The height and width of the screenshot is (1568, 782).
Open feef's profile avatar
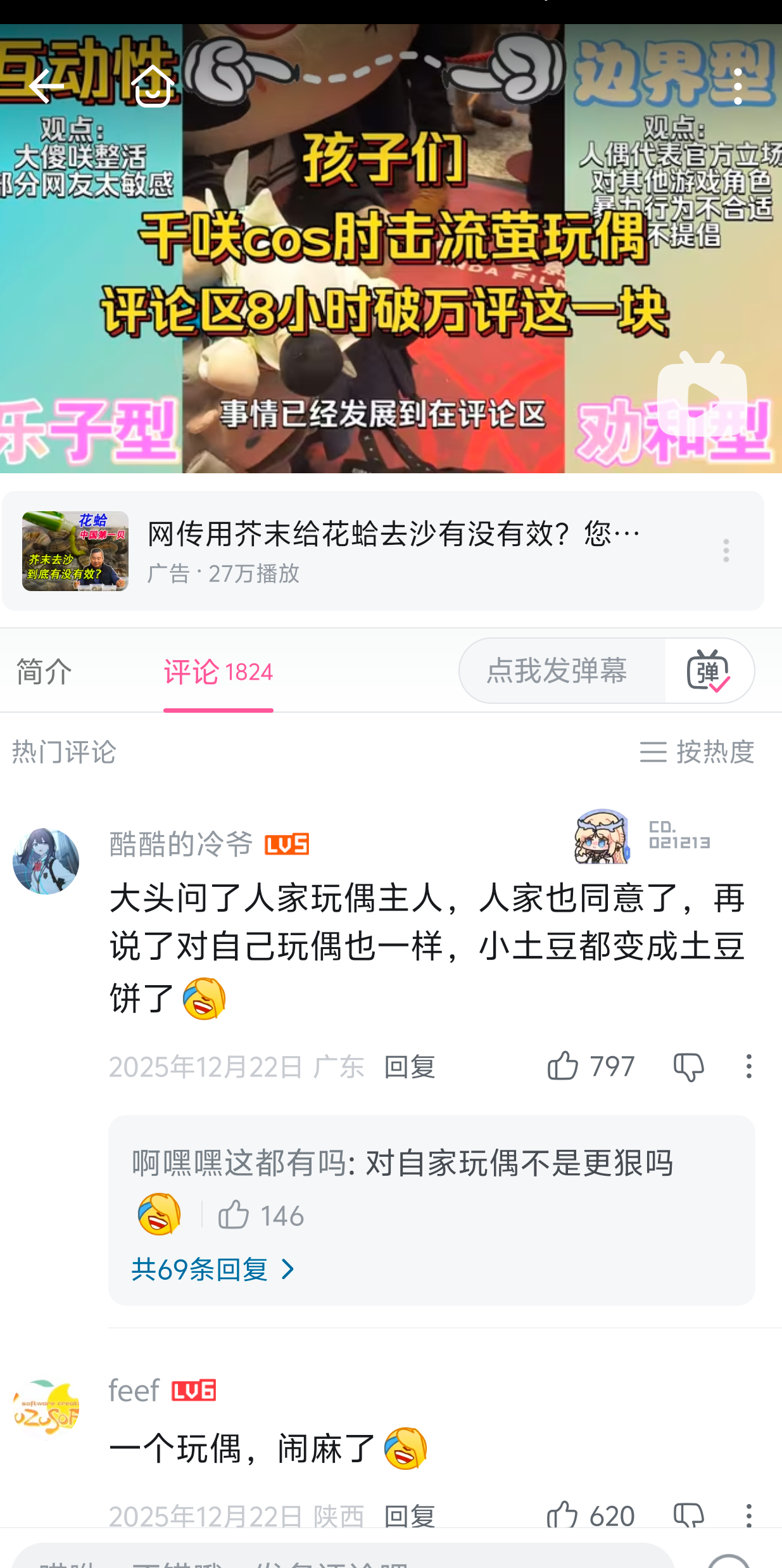[x=46, y=1410]
